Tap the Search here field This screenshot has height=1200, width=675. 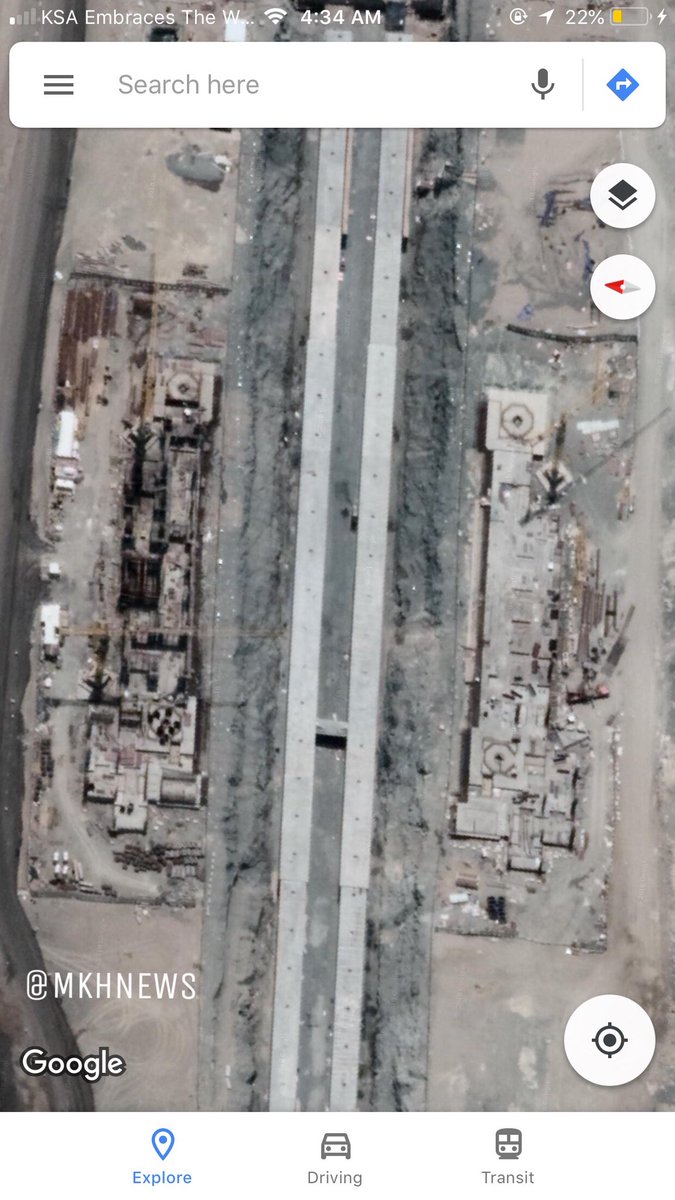(300, 85)
